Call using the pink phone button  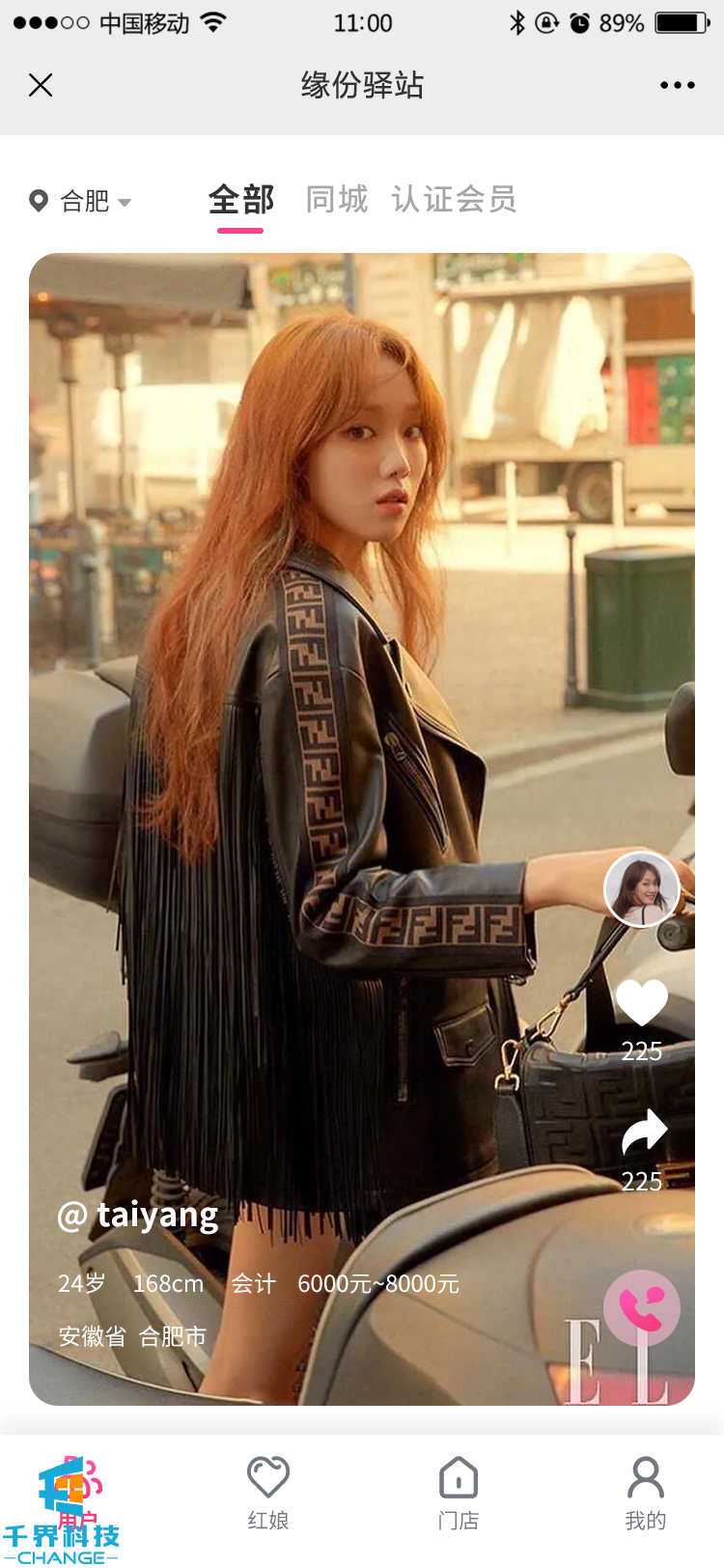click(x=642, y=1308)
